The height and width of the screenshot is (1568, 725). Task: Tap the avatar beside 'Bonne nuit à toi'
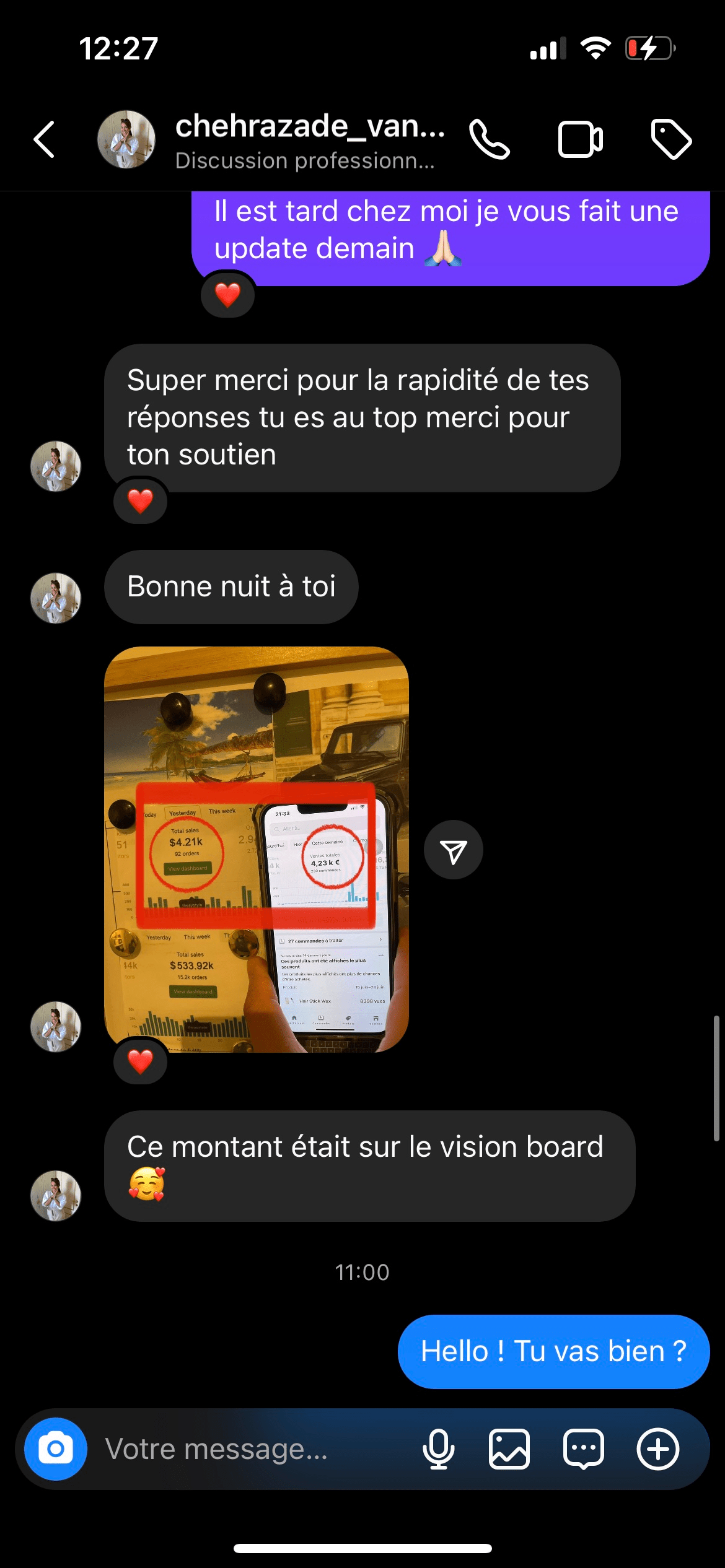(x=56, y=598)
